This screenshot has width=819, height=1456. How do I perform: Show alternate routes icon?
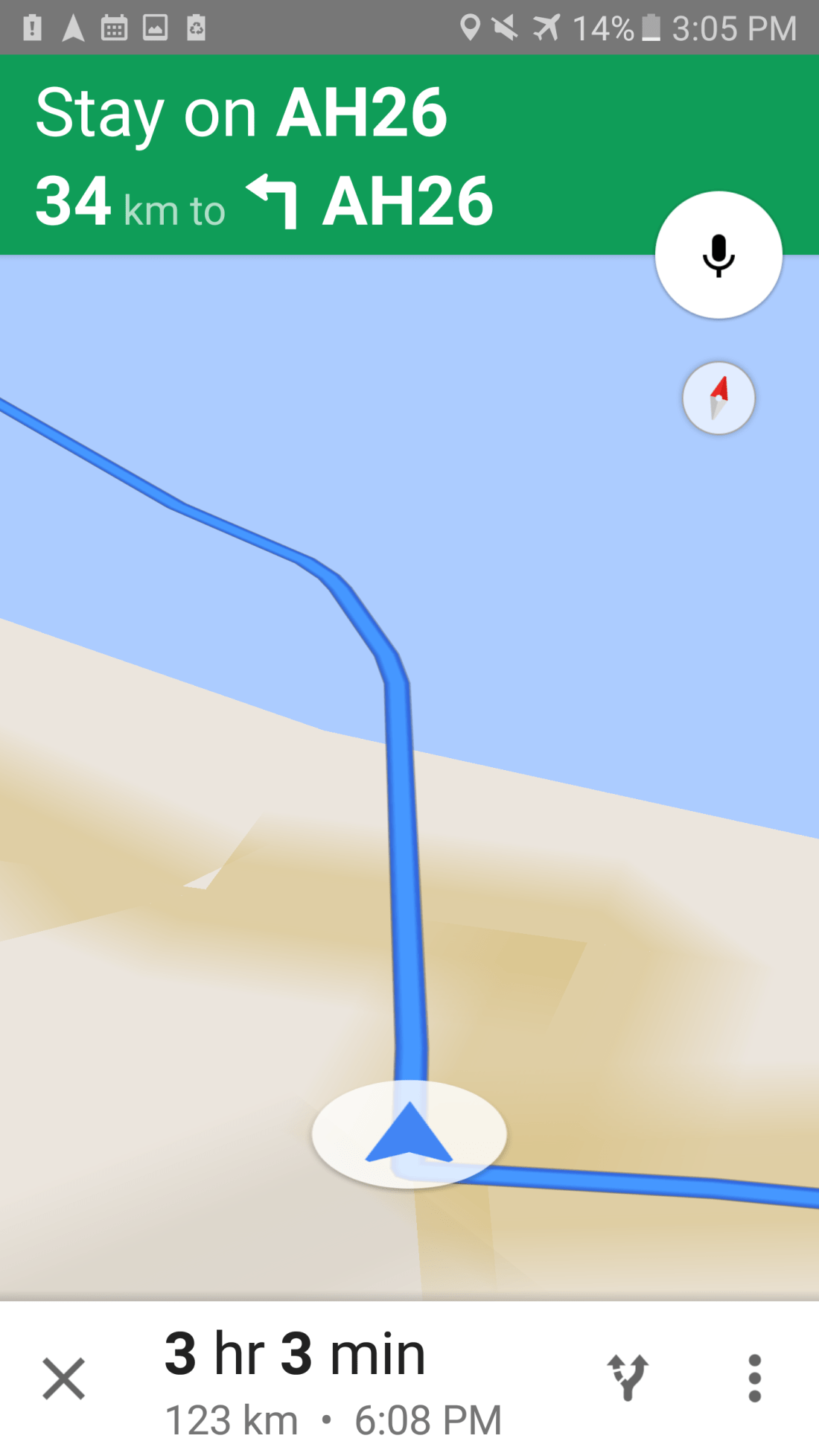tap(628, 1378)
